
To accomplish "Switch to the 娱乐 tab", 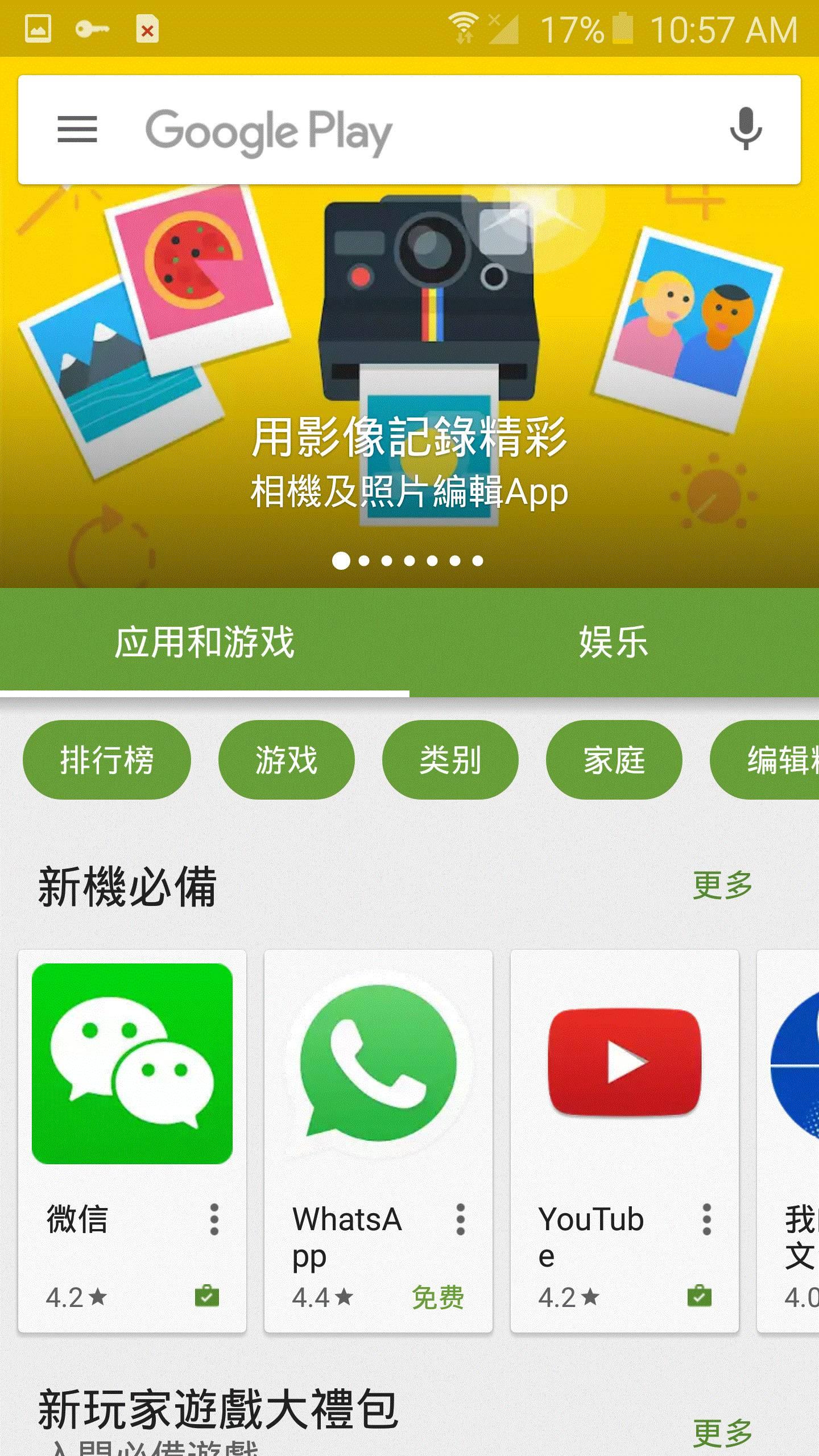I will coord(614,642).
